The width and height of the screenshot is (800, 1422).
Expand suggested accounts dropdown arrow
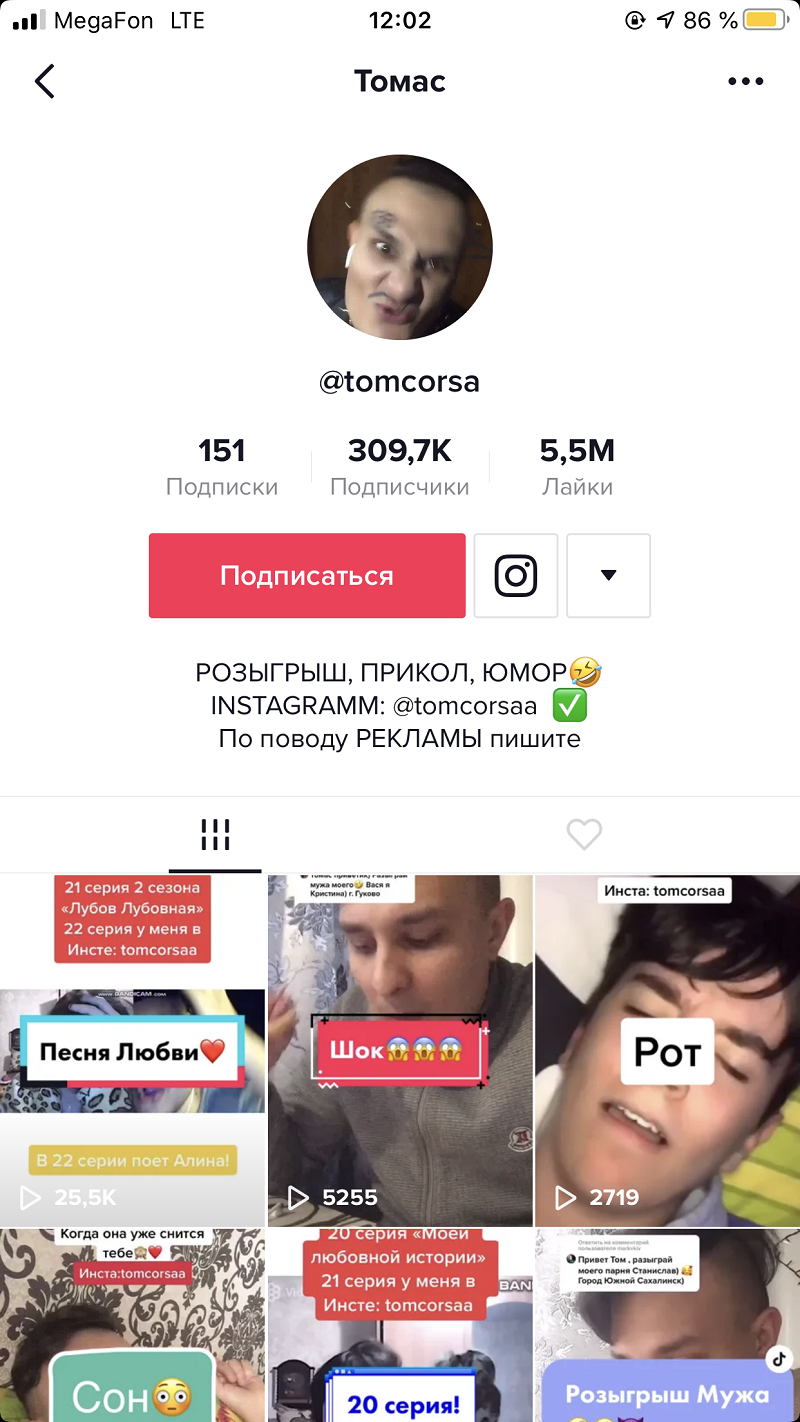pos(608,576)
